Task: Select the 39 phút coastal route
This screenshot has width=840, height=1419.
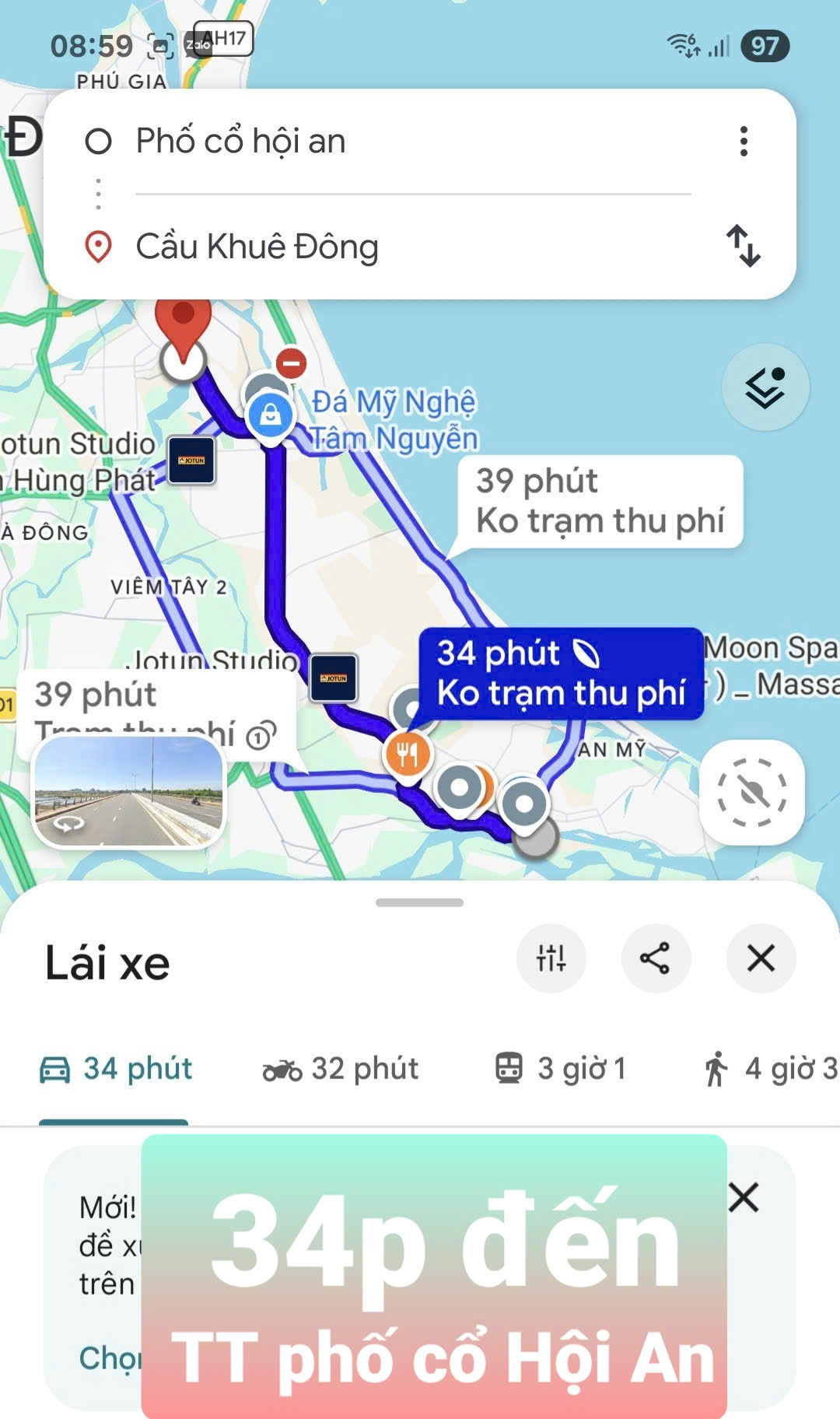Action: click(x=599, y=502)
